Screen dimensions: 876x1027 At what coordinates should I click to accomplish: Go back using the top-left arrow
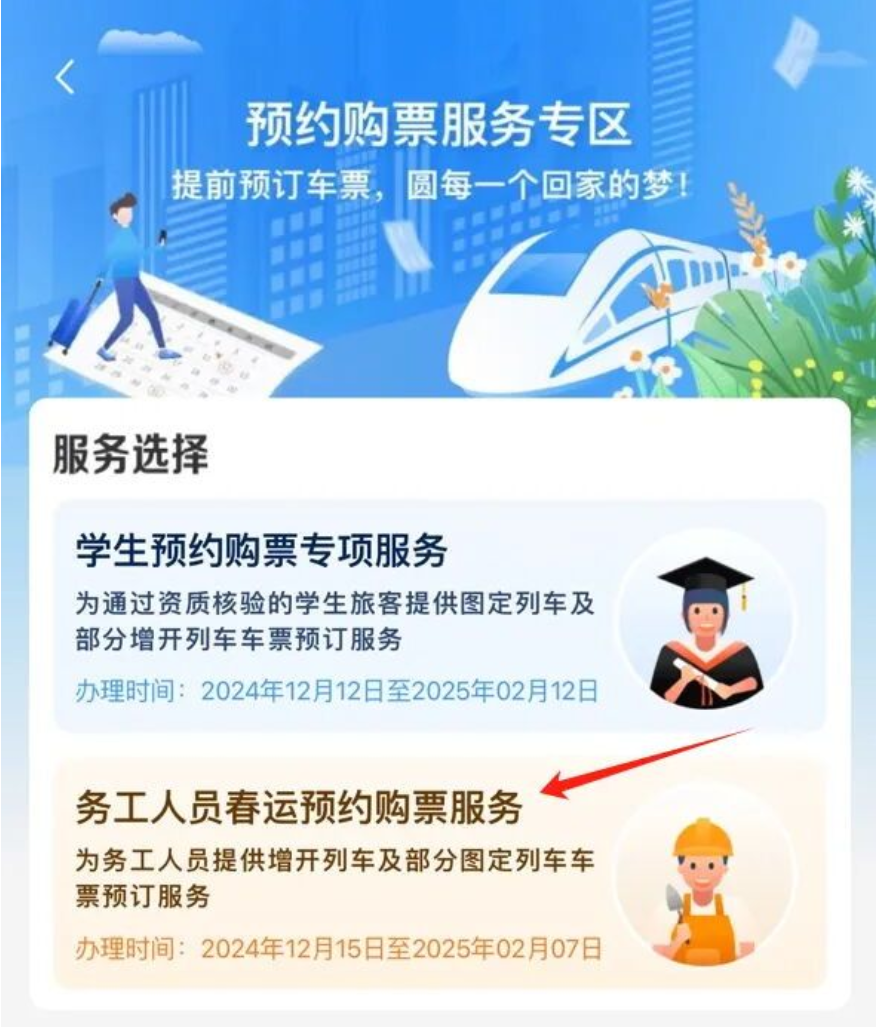coord(66,78)
